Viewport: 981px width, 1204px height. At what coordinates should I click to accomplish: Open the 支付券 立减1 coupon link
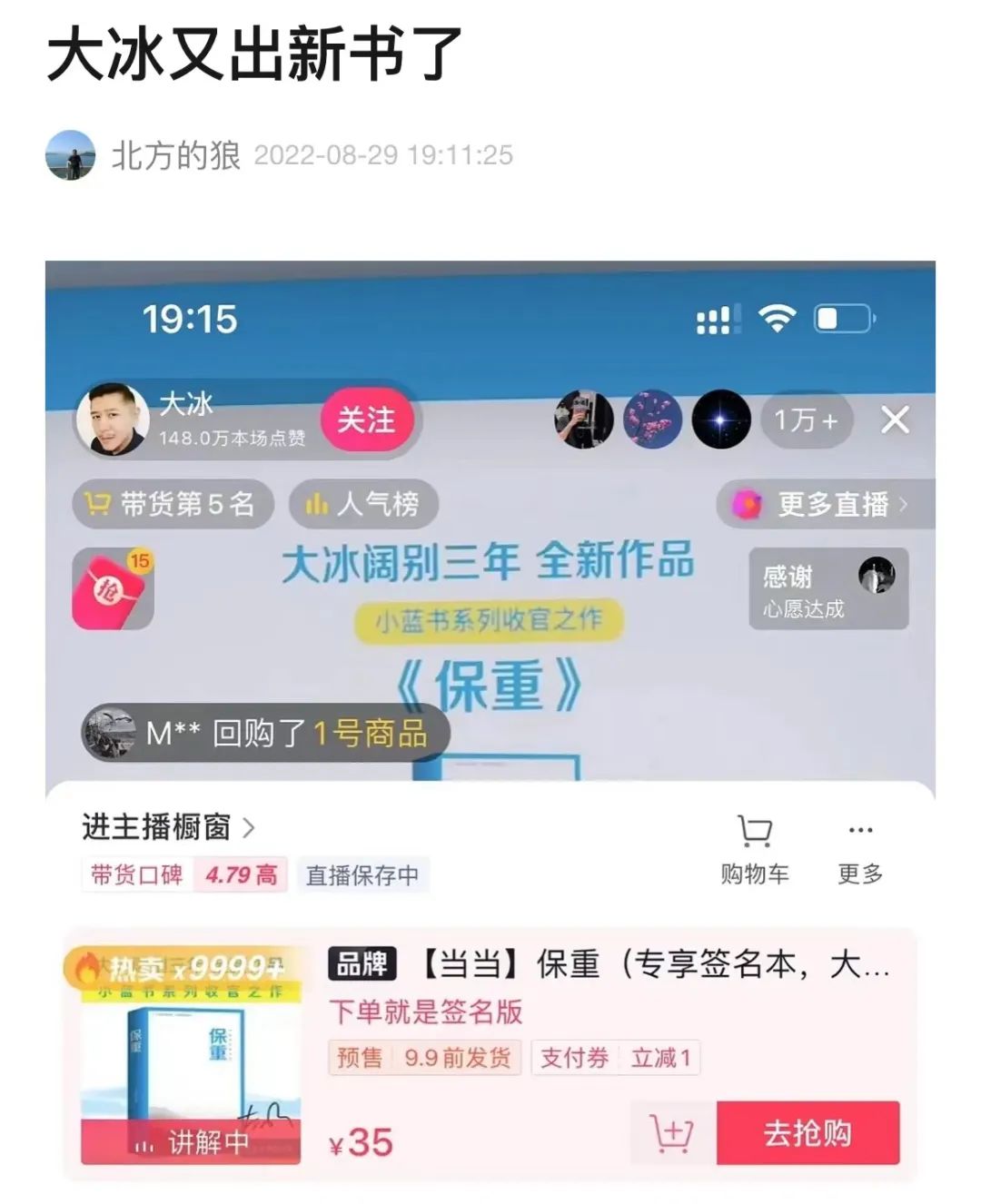(616, 1058)
